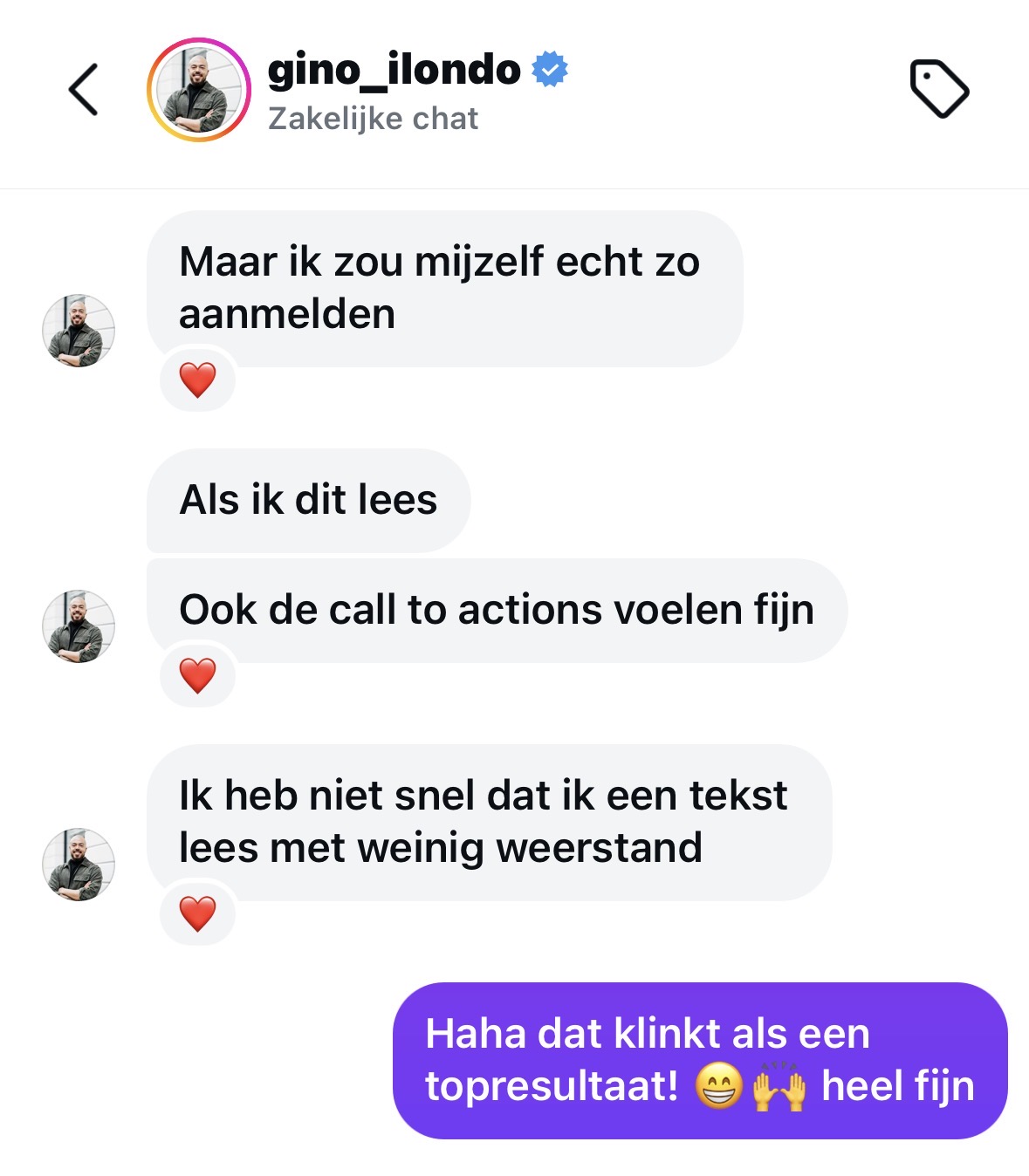Image resolution: width=1029 pixels, height=1176 pixels.
Task: Tap heart reaction under 'call to actions' message
Action: click(198, 675)
